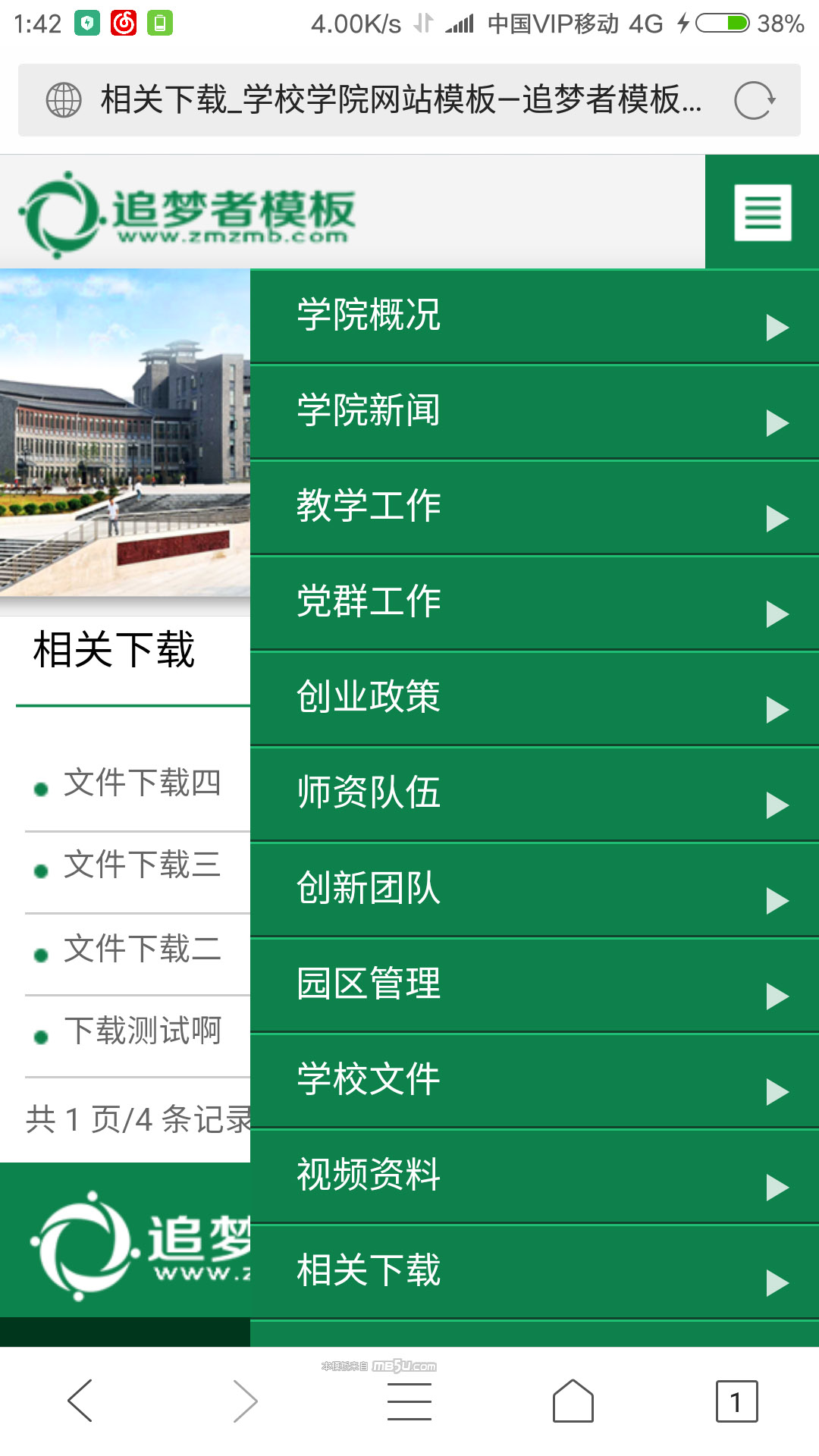This screenshot has height=1456, width=819.
Task: Reload the page with the refresh icon
Action: pyautogui.click(x=755, y=100)
